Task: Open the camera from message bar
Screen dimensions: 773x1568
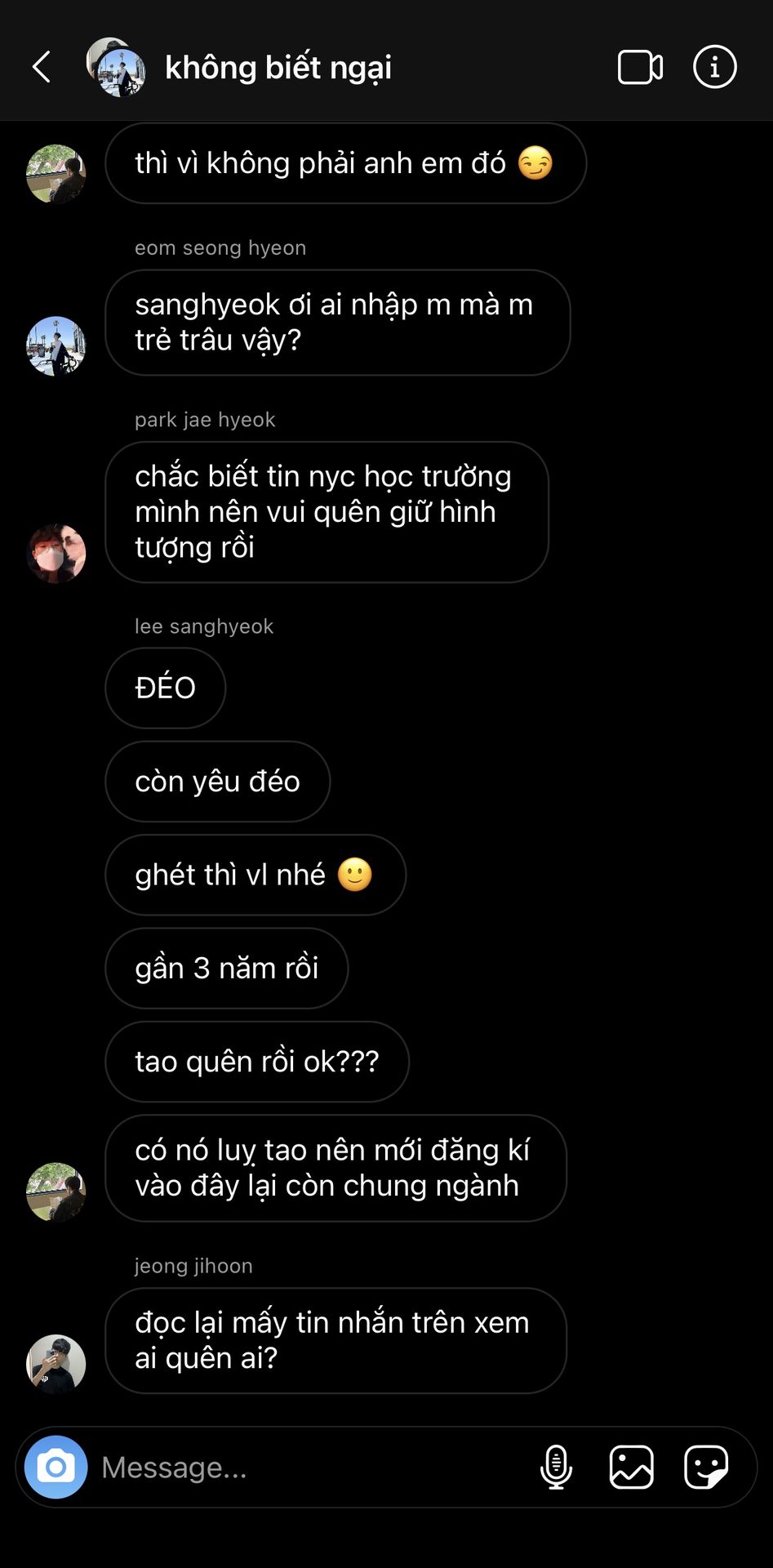Action: click(56, 1467)
